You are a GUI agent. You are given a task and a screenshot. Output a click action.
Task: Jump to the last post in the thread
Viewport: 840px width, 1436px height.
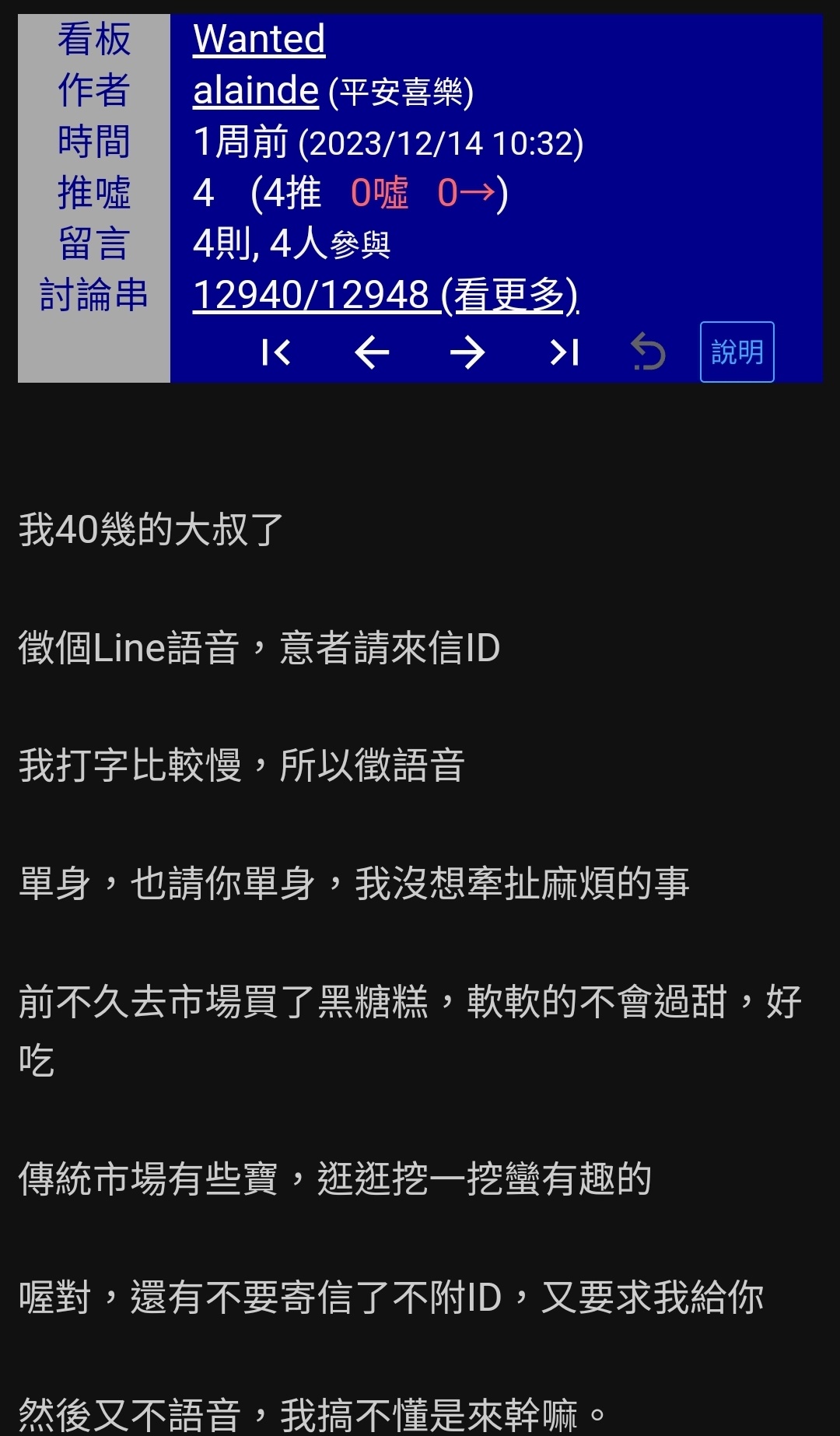coord(564,352)
